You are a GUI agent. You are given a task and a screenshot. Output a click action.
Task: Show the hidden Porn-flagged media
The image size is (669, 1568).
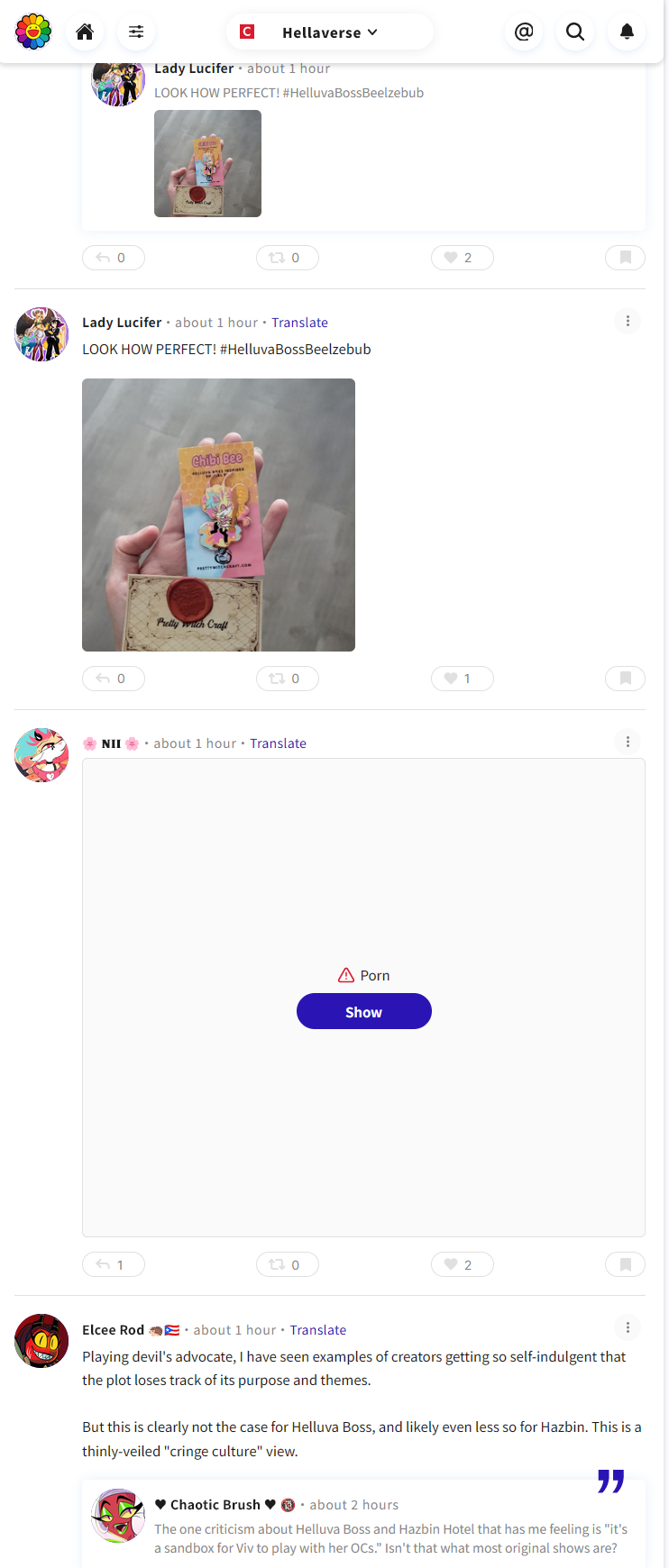[363, 1011]
